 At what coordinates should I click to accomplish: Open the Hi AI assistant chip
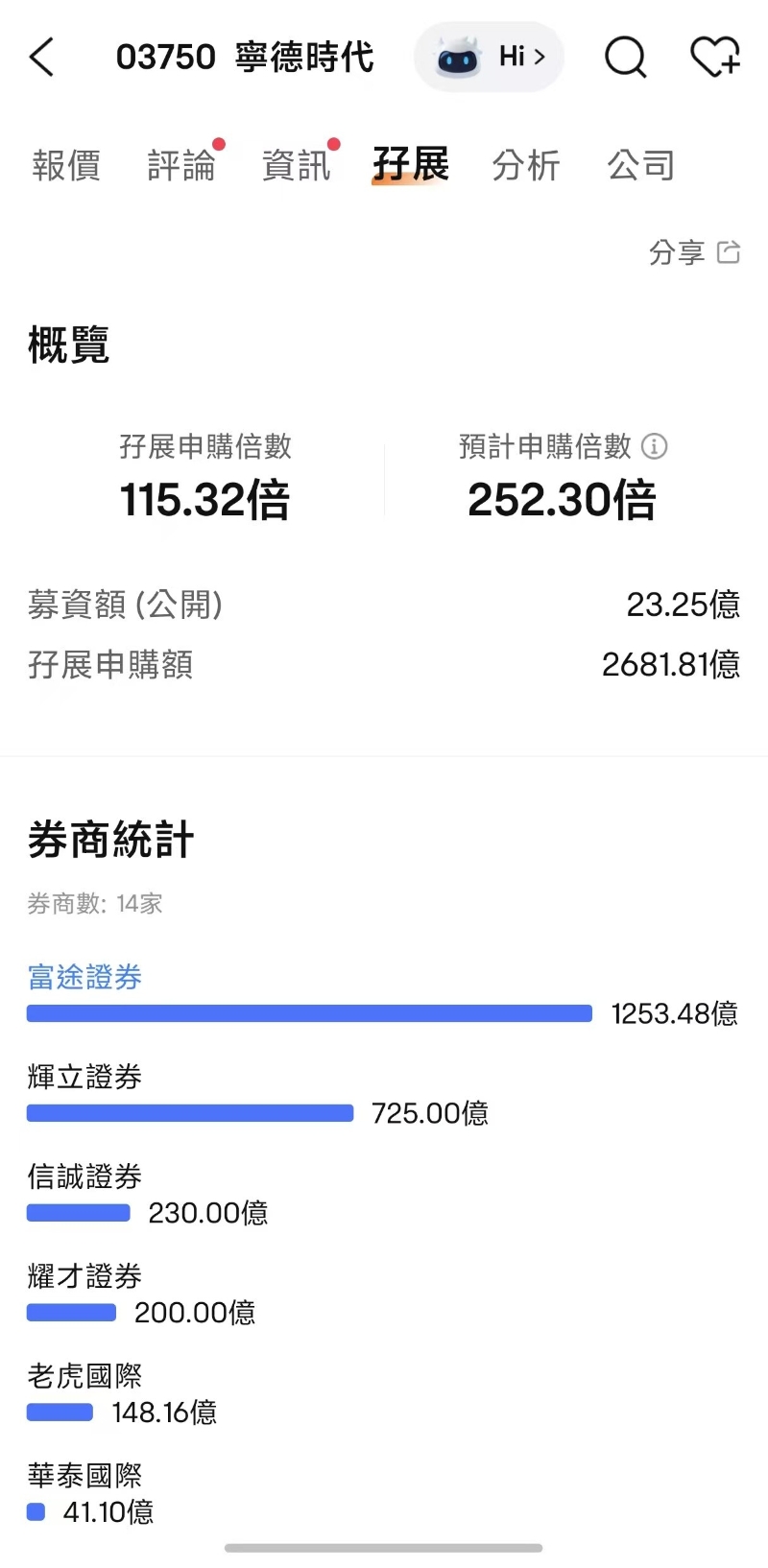[489, 58]
